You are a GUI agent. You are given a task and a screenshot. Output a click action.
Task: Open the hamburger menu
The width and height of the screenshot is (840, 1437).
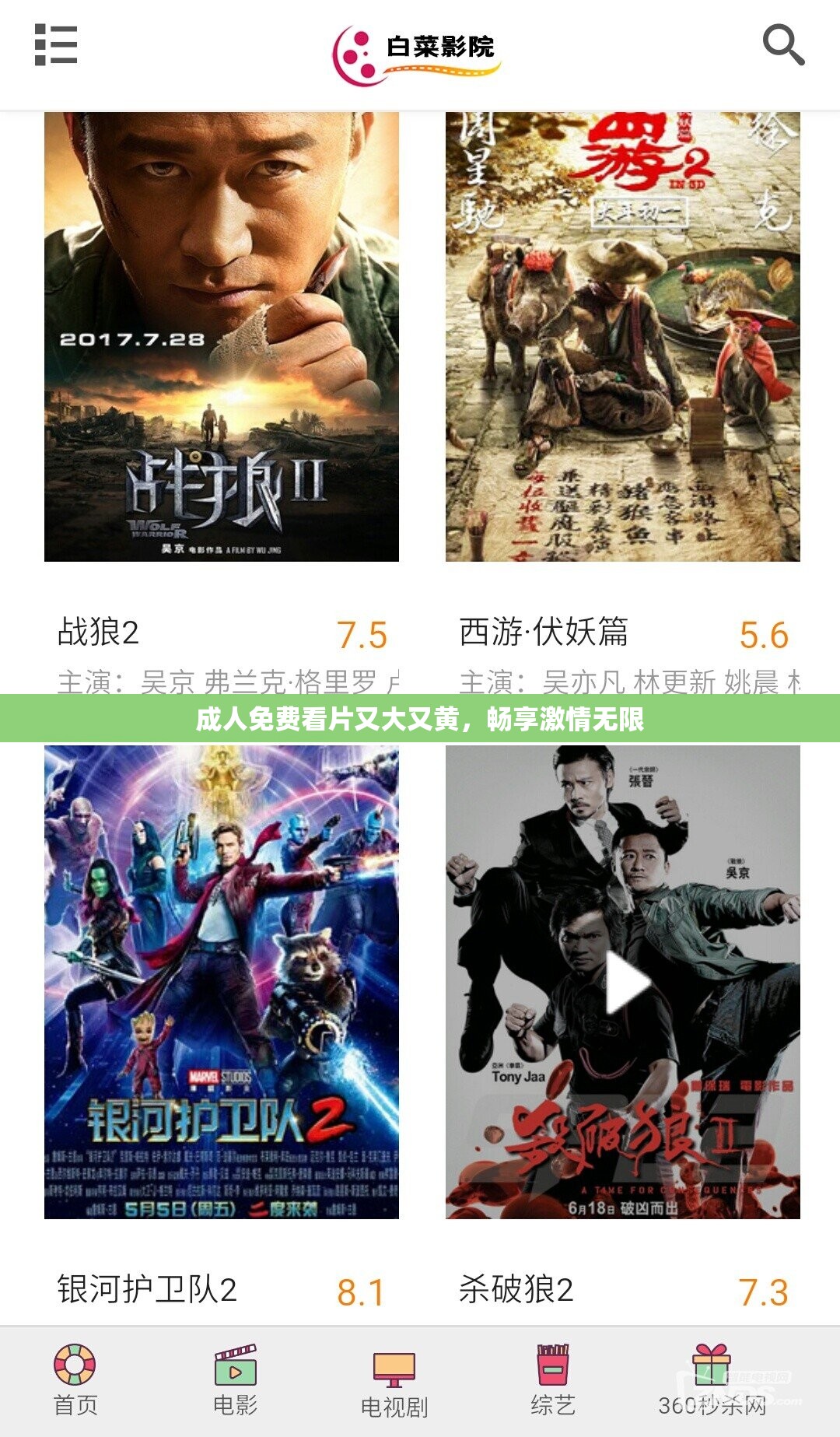[54, 47]
